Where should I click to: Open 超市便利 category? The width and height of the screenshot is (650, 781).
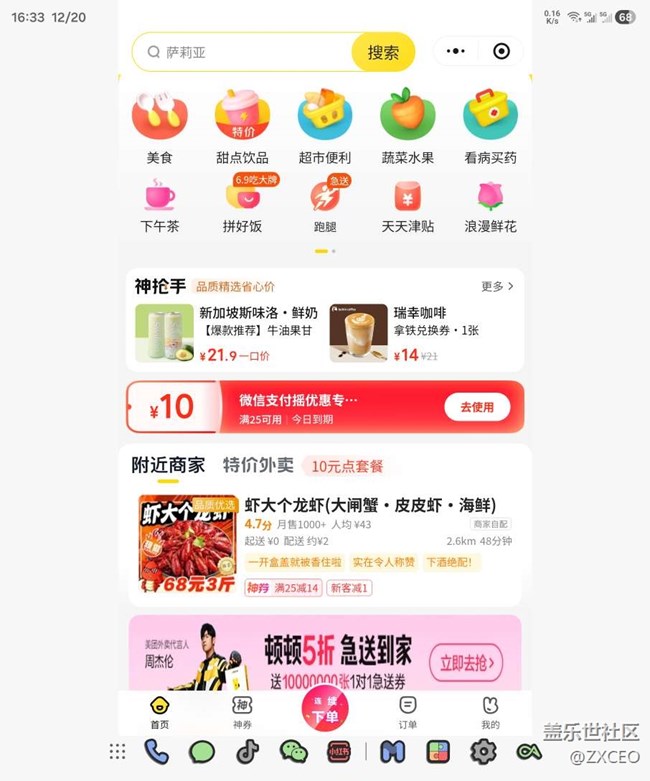point(325,126)
